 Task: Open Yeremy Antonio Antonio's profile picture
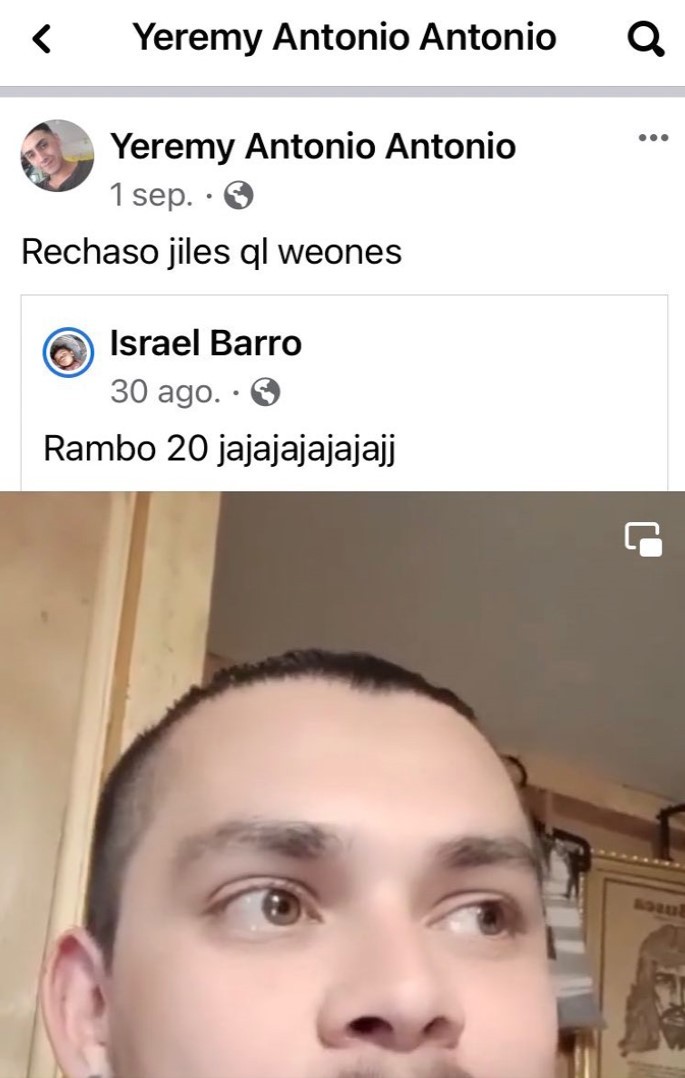click(x=57, y=156)
